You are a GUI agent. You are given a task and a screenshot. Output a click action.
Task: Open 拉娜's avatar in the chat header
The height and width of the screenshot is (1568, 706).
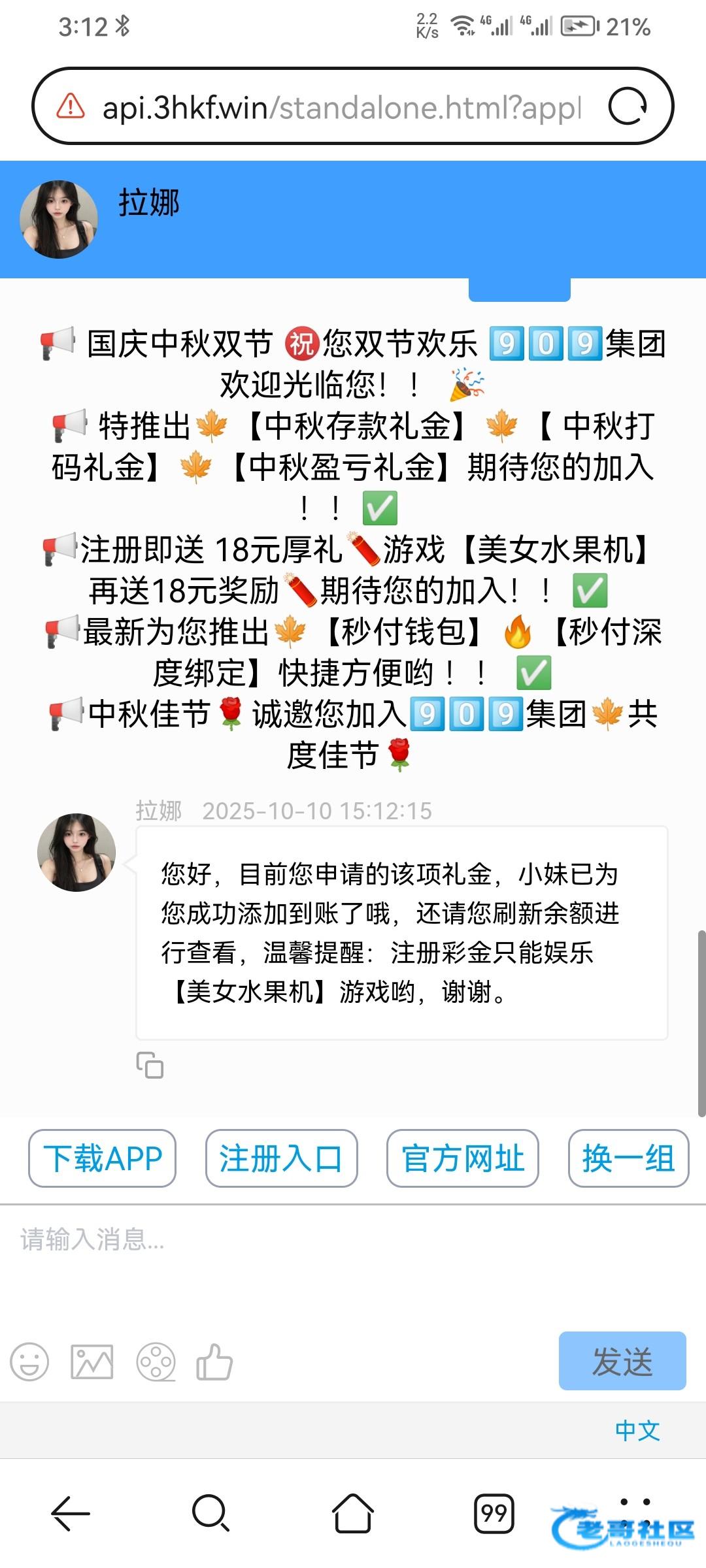(x=59, y=219)
